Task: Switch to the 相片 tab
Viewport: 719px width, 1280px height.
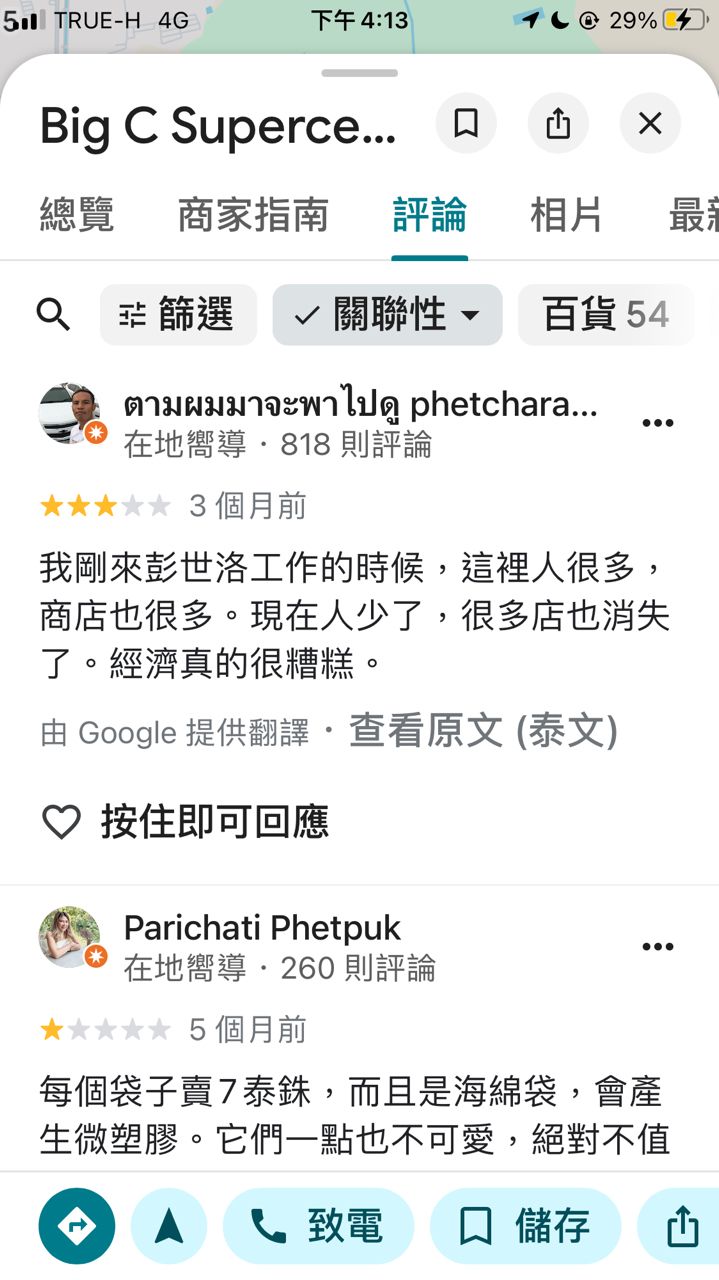Action: coord(566,215)
